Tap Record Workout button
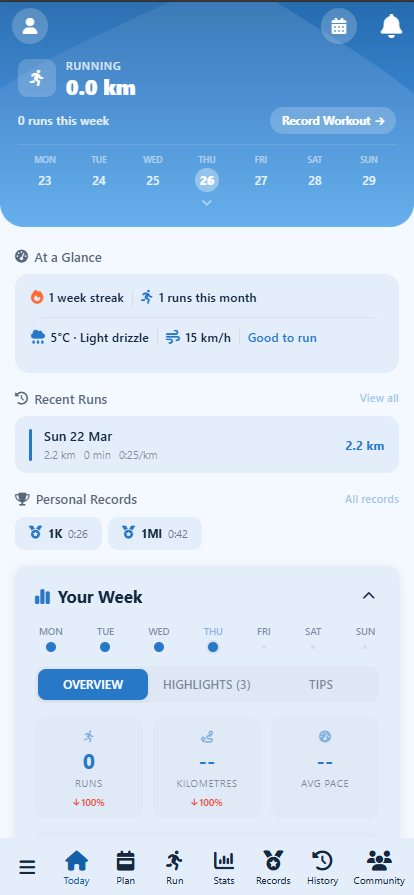This screenshot has width=414, height=895. pyautogui.click(x=333, y=121)
